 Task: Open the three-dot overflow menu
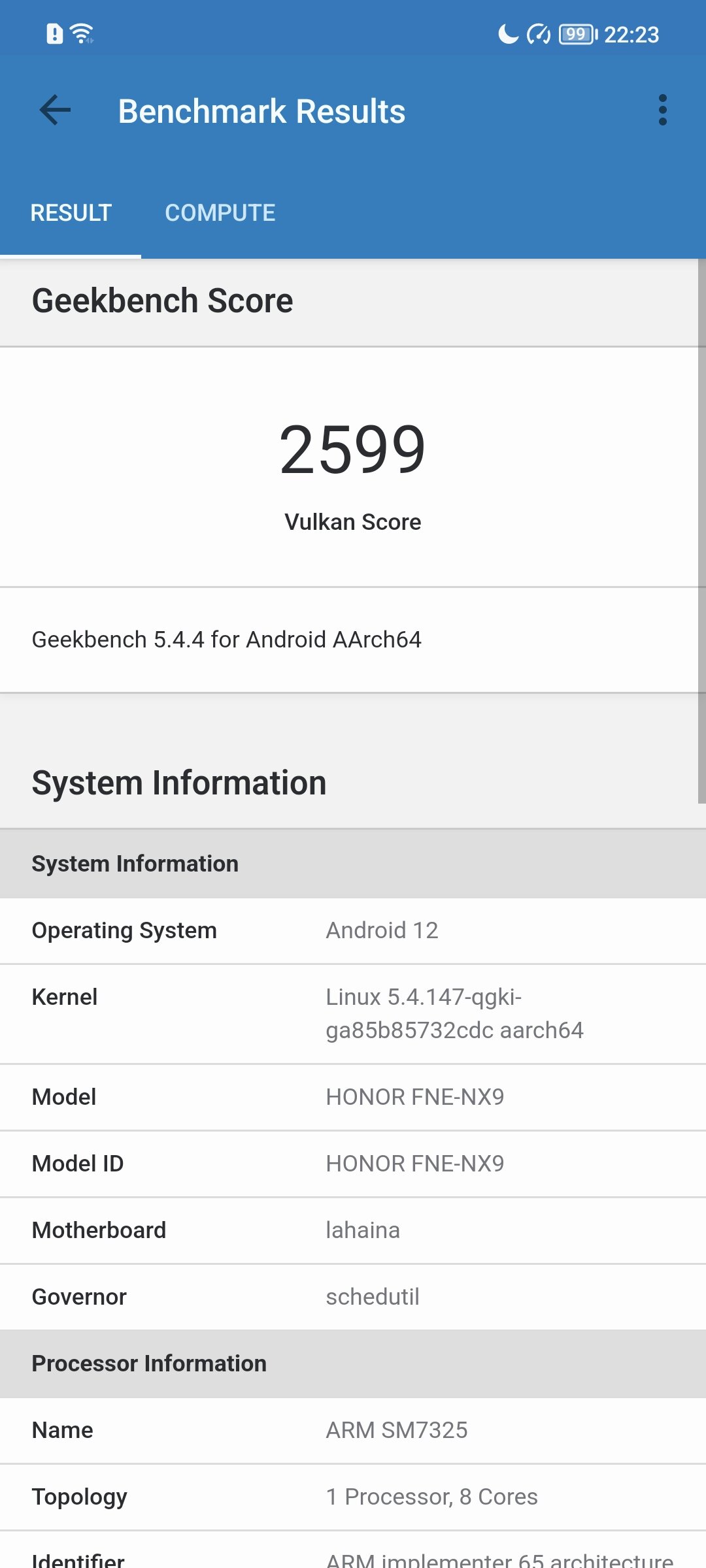click(x=662, y=110)
